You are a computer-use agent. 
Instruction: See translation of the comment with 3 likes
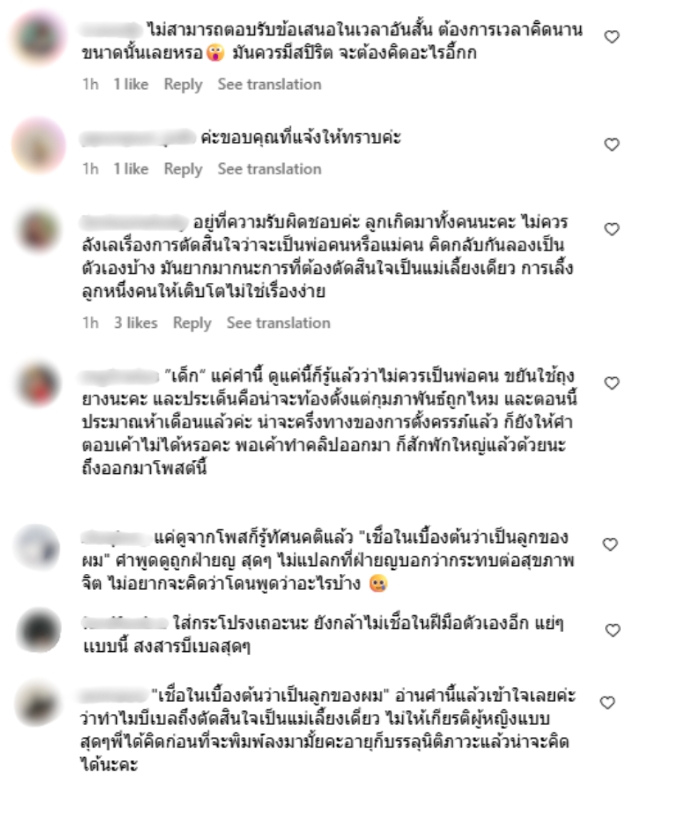point(278,323)
